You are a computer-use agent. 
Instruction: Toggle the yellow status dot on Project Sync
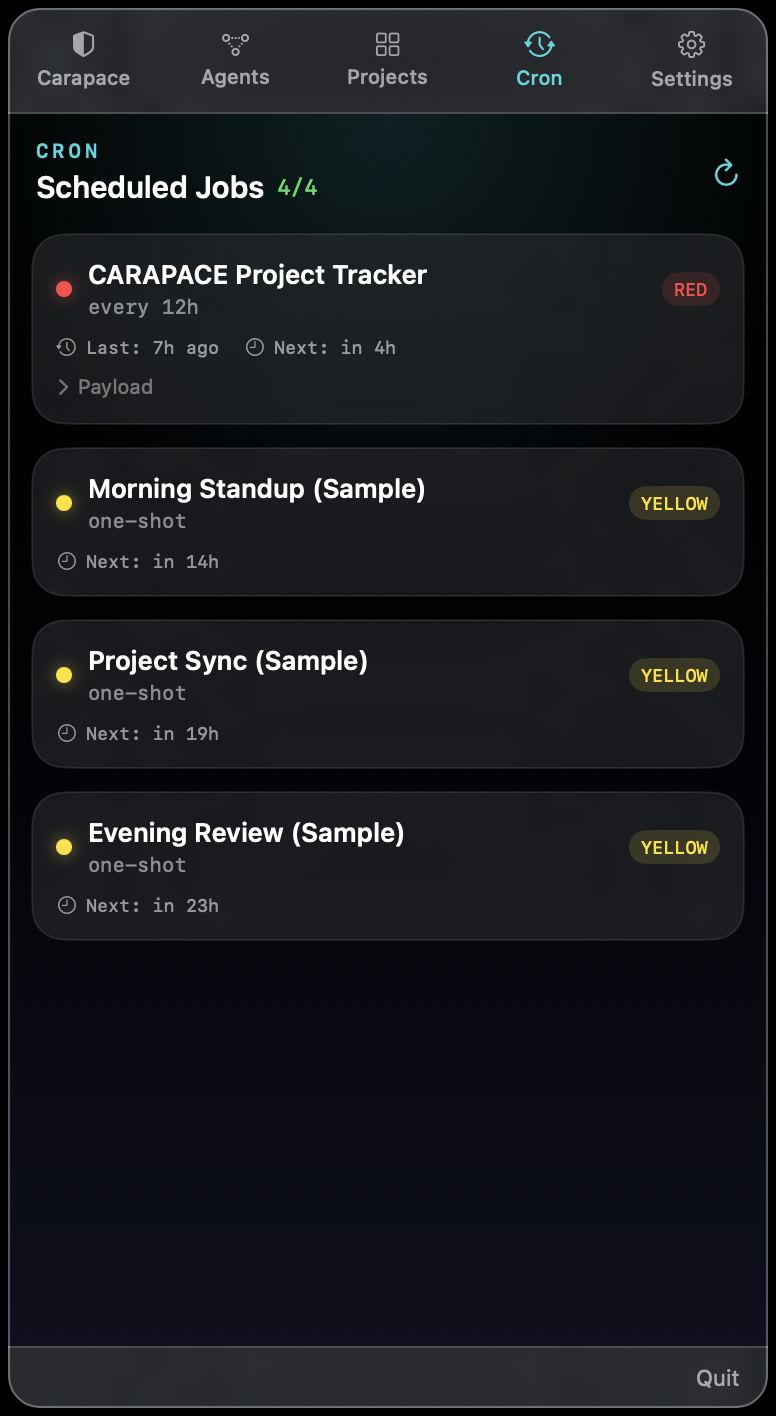pos(64,675)
